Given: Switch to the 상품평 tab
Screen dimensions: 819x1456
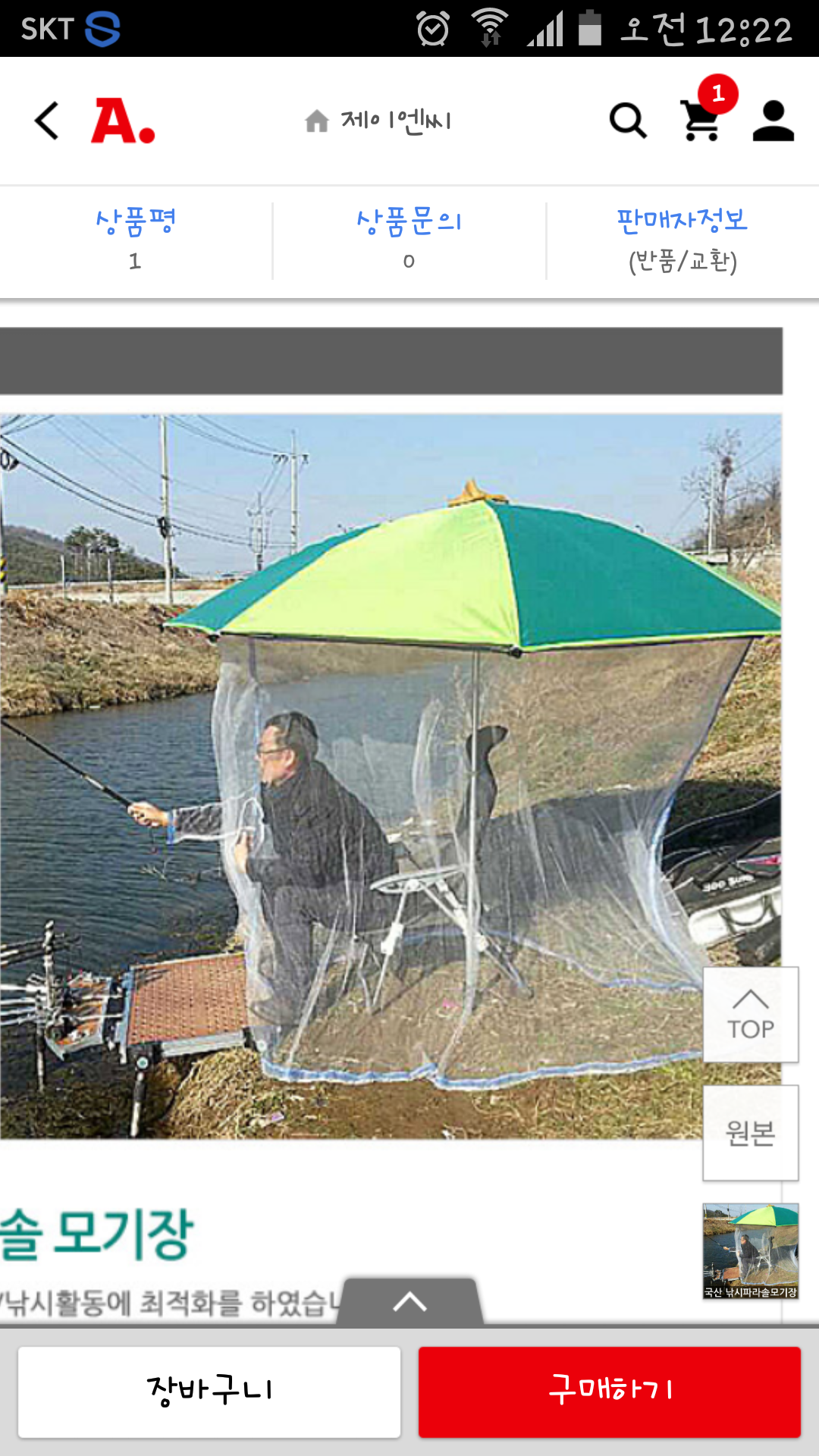Looking at the screenshot, I should (x=136, y=240).
